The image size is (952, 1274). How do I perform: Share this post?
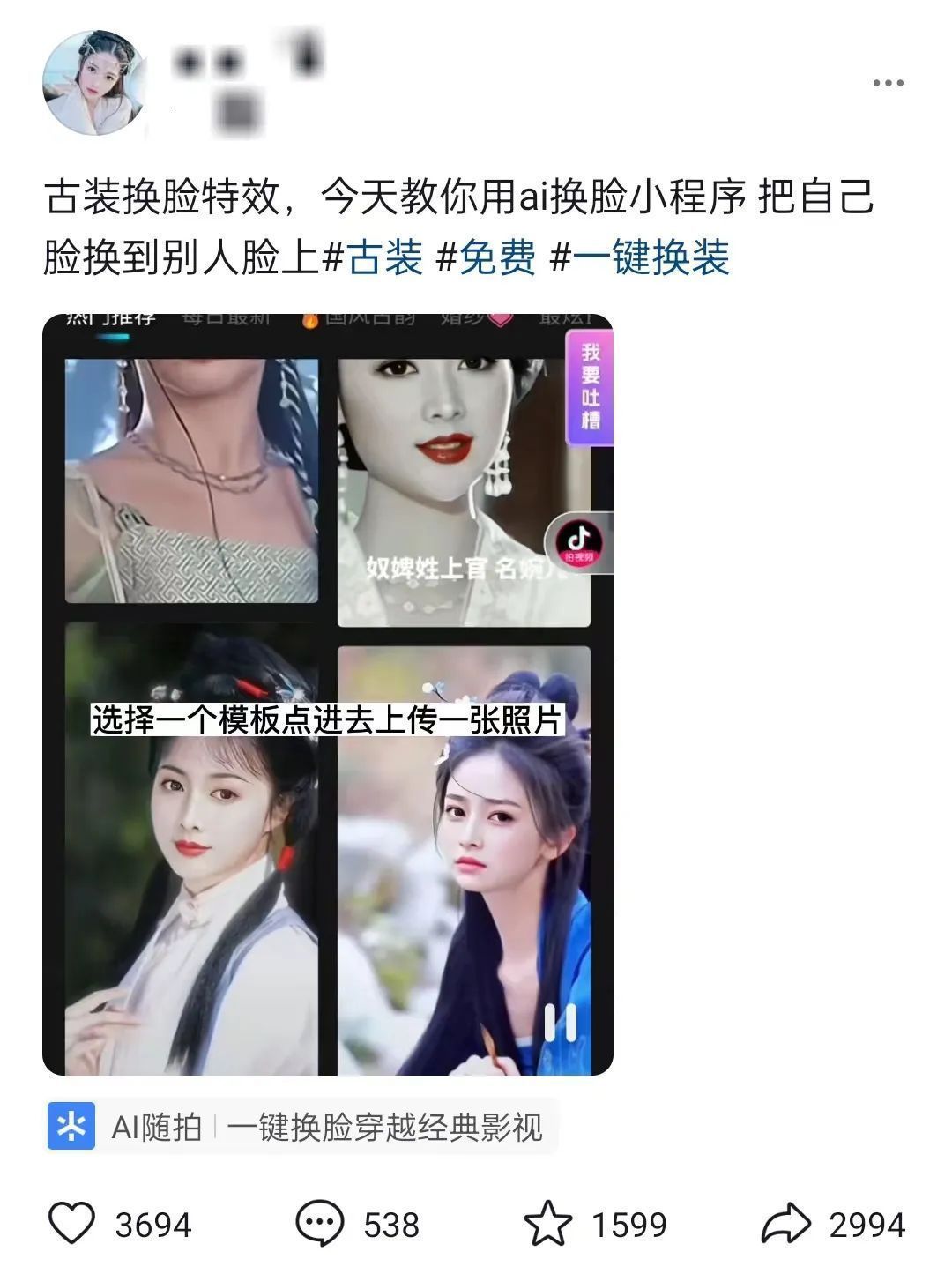tap(785, 1224)
